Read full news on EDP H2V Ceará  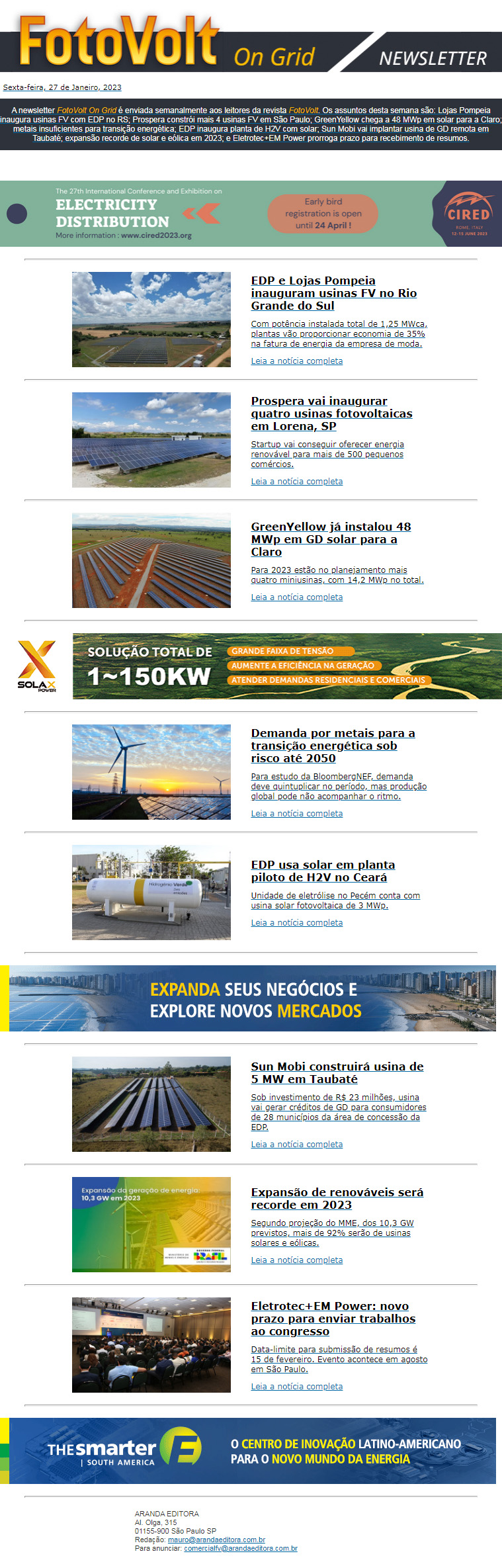click(296, 923)
